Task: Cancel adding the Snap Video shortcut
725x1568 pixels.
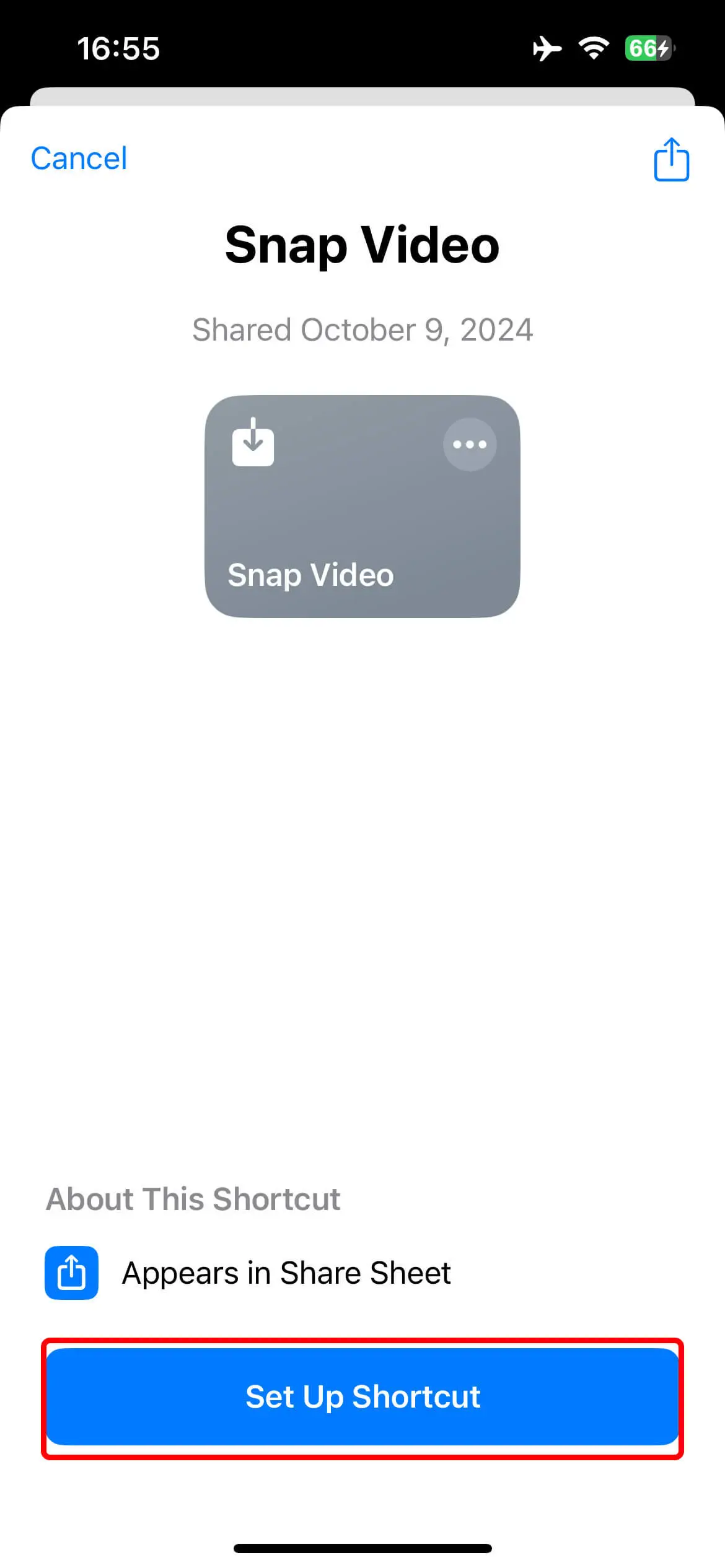Action: coord(79,159)
